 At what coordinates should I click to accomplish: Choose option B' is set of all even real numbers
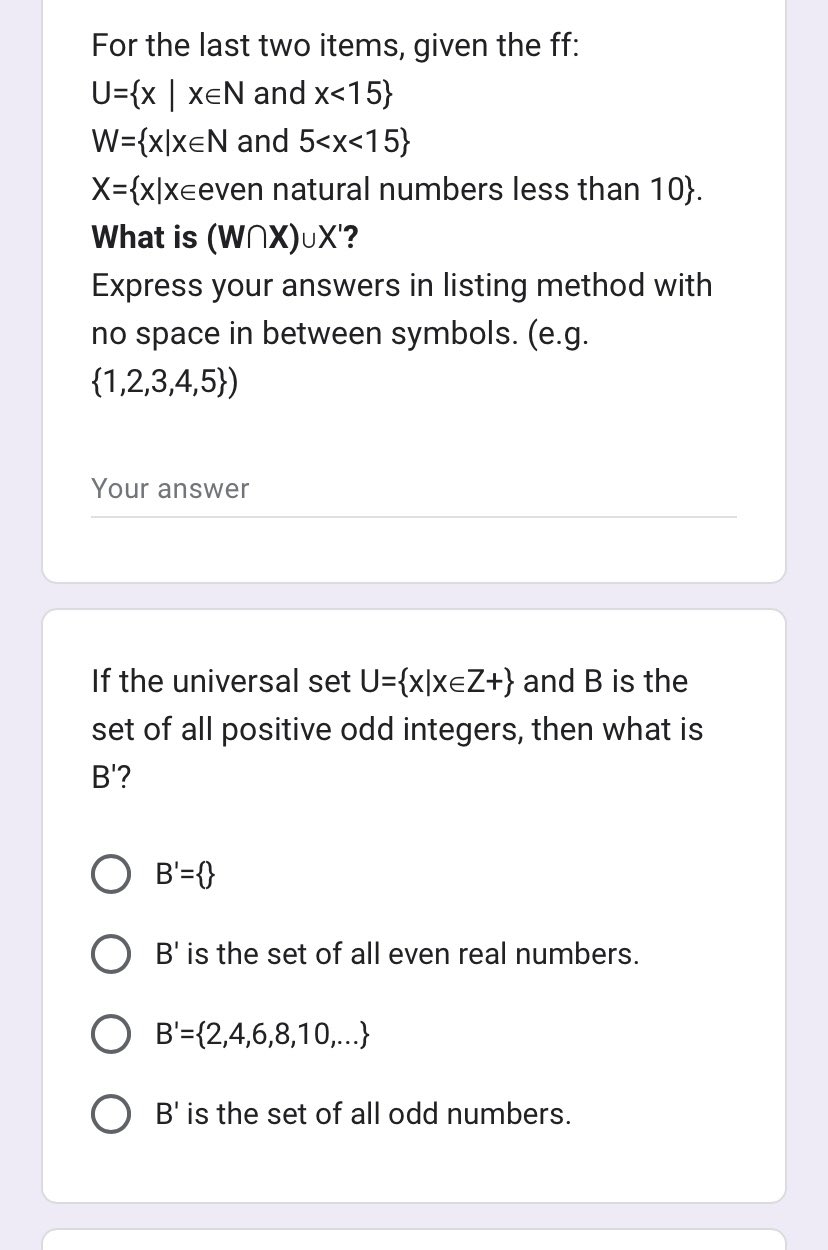[x=110, y=954]
